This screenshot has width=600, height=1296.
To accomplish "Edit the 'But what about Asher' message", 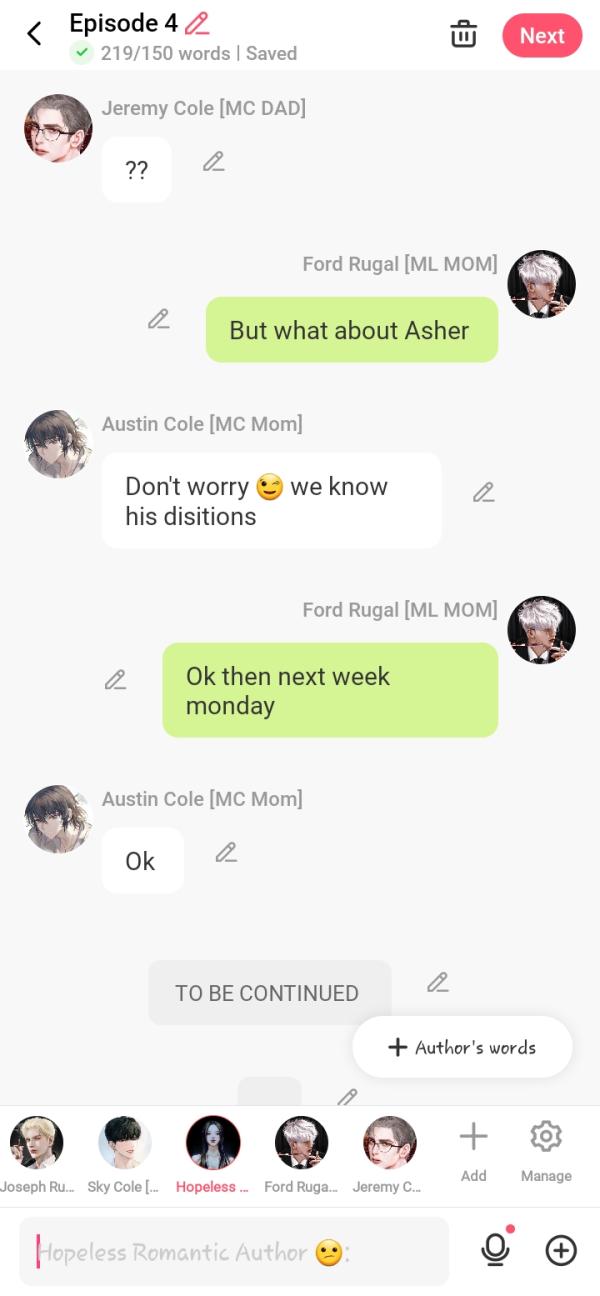I will [158, 319].
